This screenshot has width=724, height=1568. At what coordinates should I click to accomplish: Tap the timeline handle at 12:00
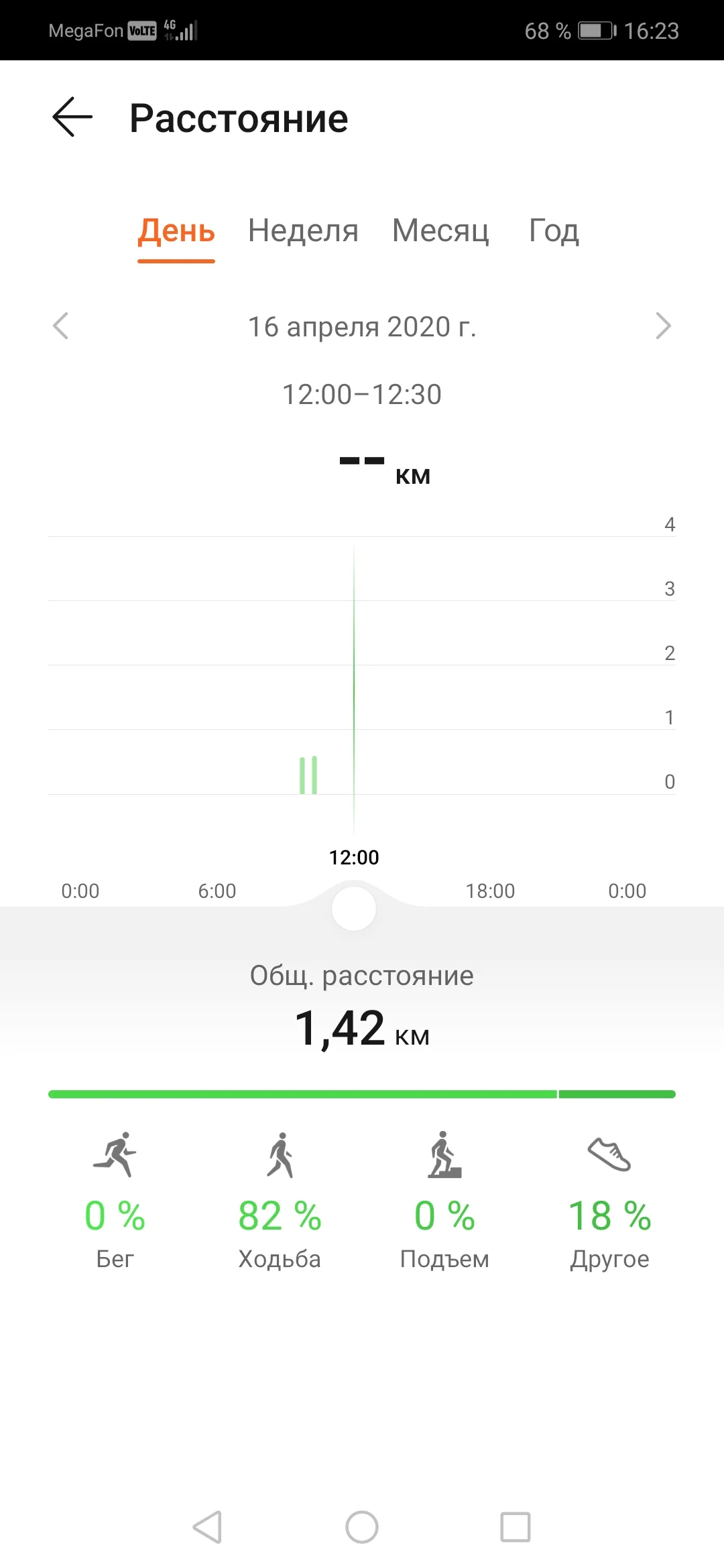click(x=354, y=909)
